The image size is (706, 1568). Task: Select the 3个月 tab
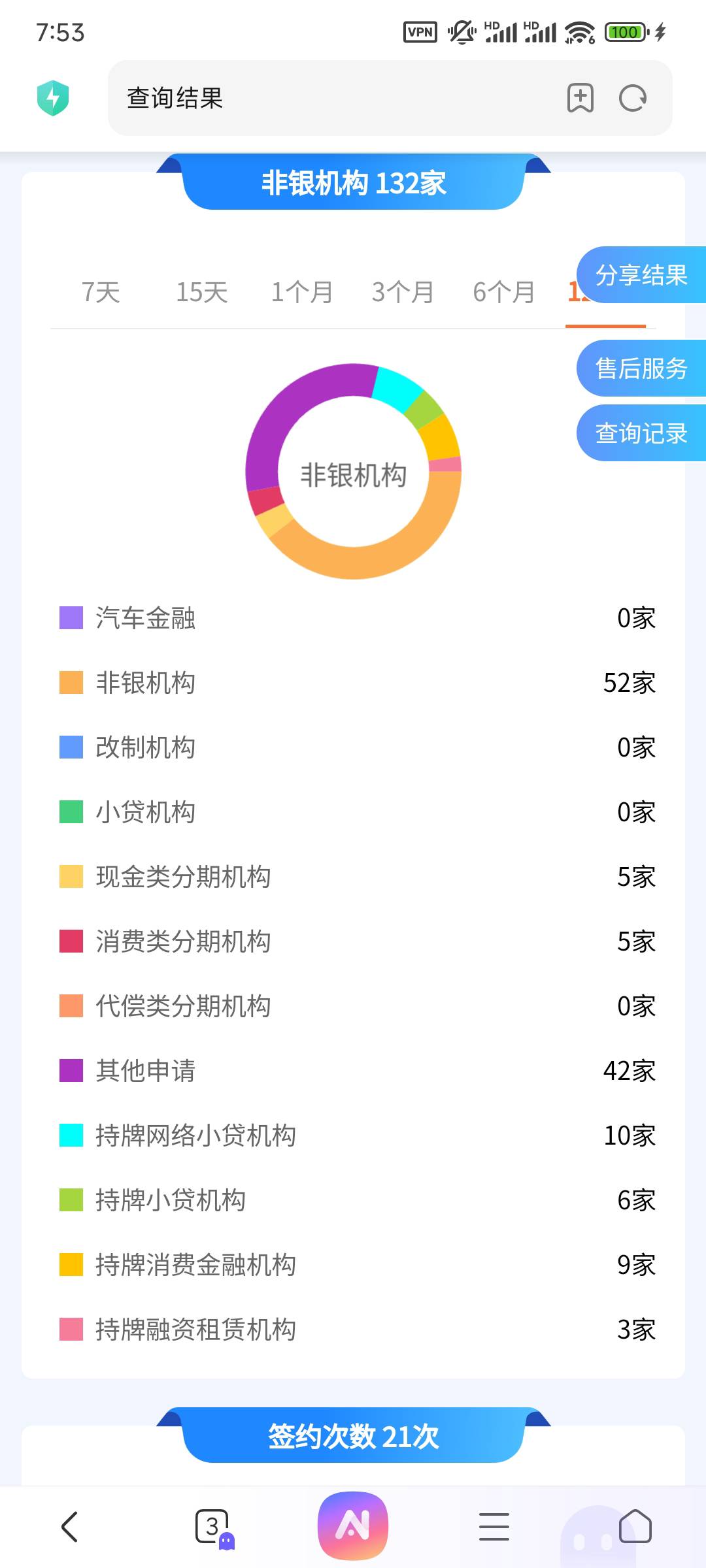[x=403, y=292]
